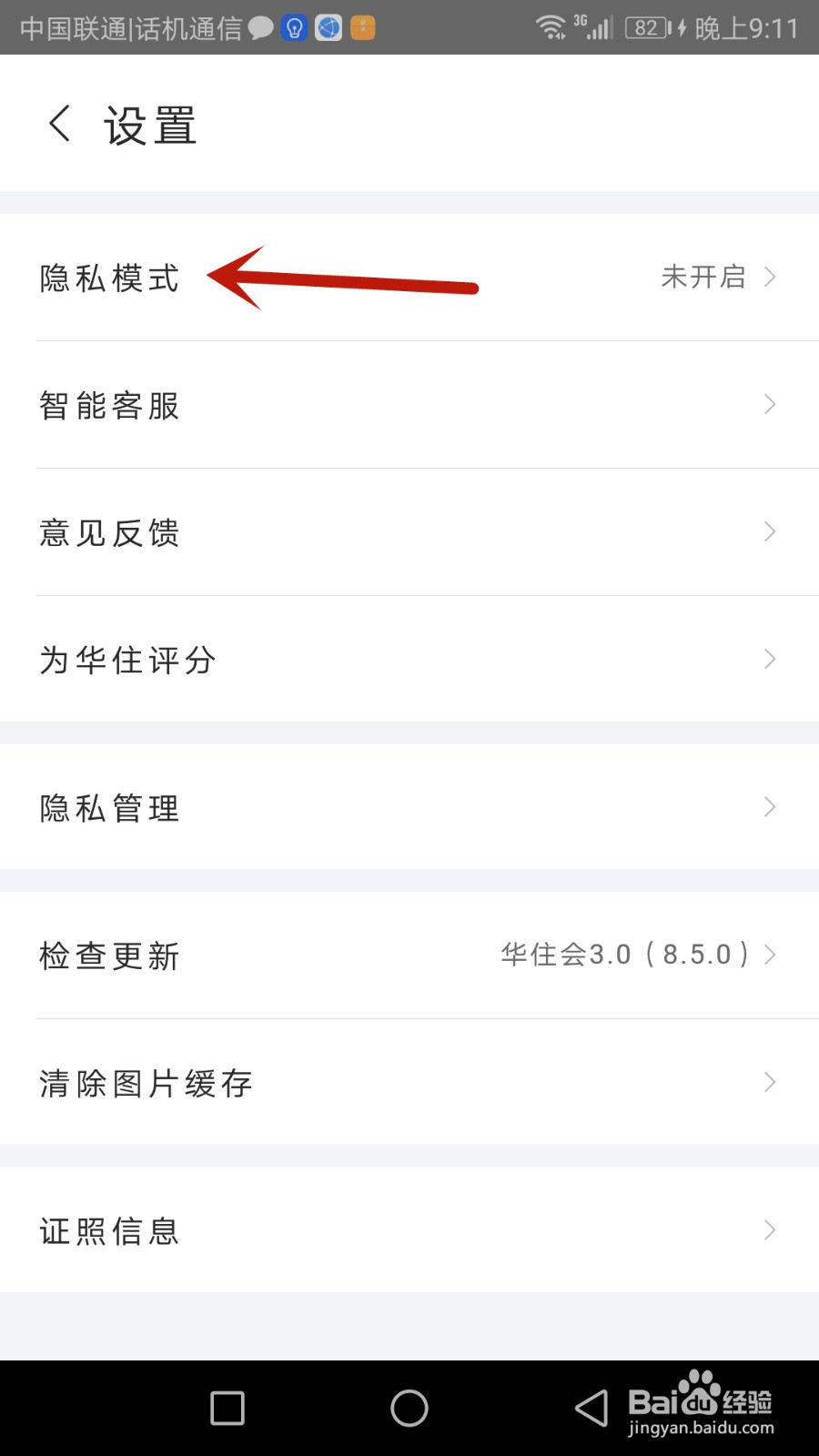Image resolution: width=819 pixels, height=1456 pixels.
Task: Rate the app via 为华住评分
Action: 127,660
